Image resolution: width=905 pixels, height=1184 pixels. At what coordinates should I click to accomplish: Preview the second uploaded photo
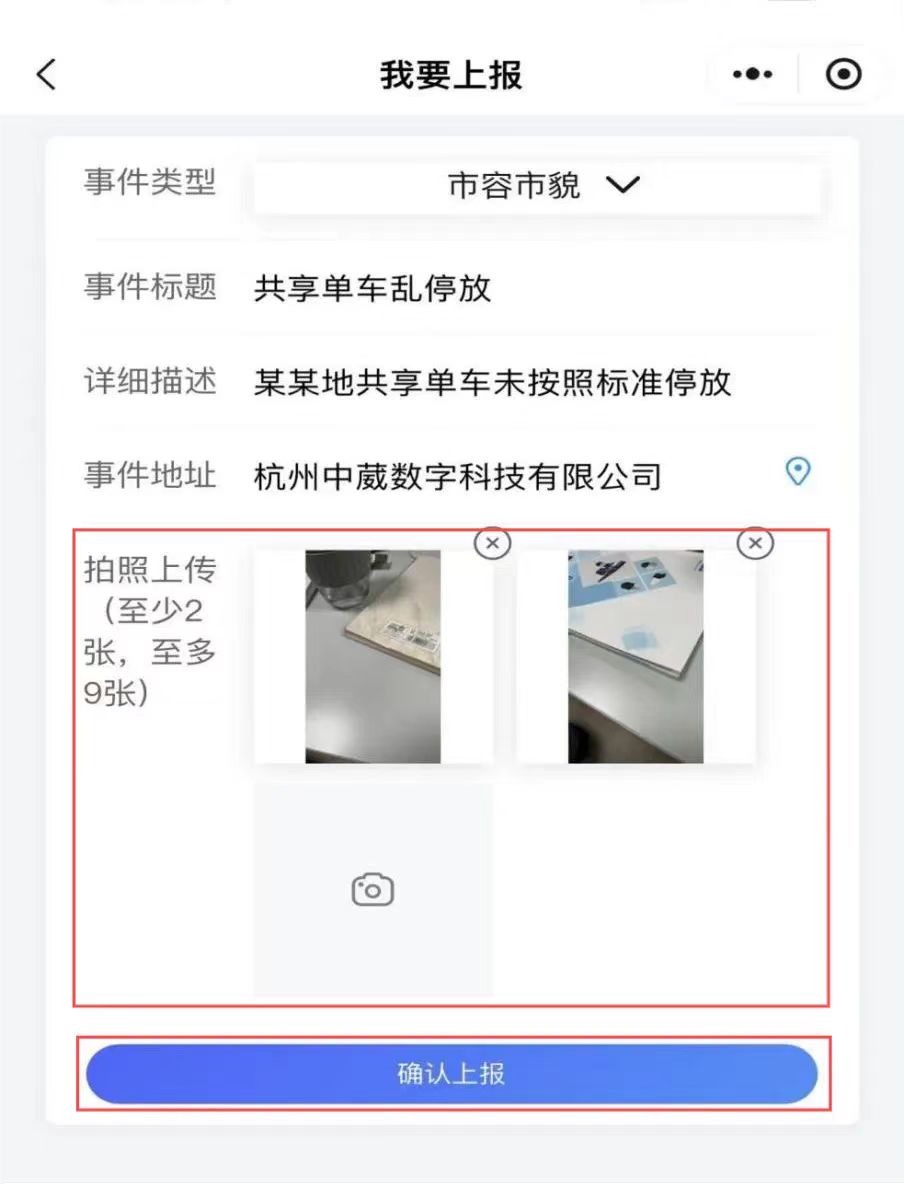coord(636,657)
